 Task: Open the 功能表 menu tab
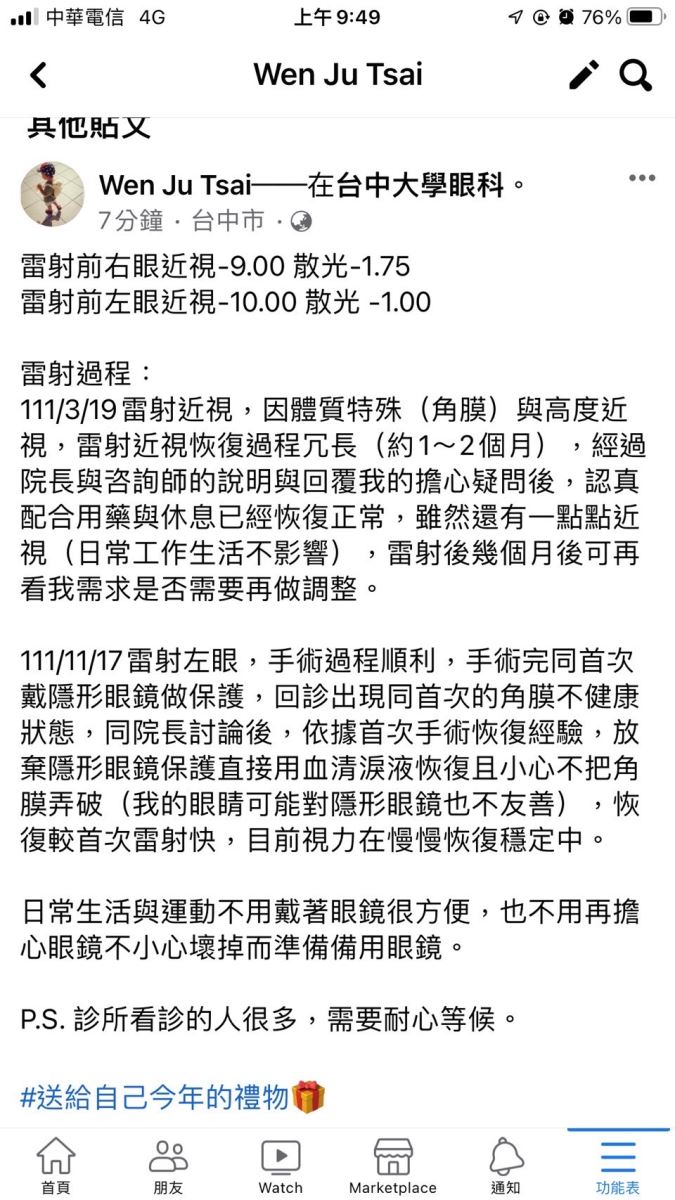tap(618, 1166)
